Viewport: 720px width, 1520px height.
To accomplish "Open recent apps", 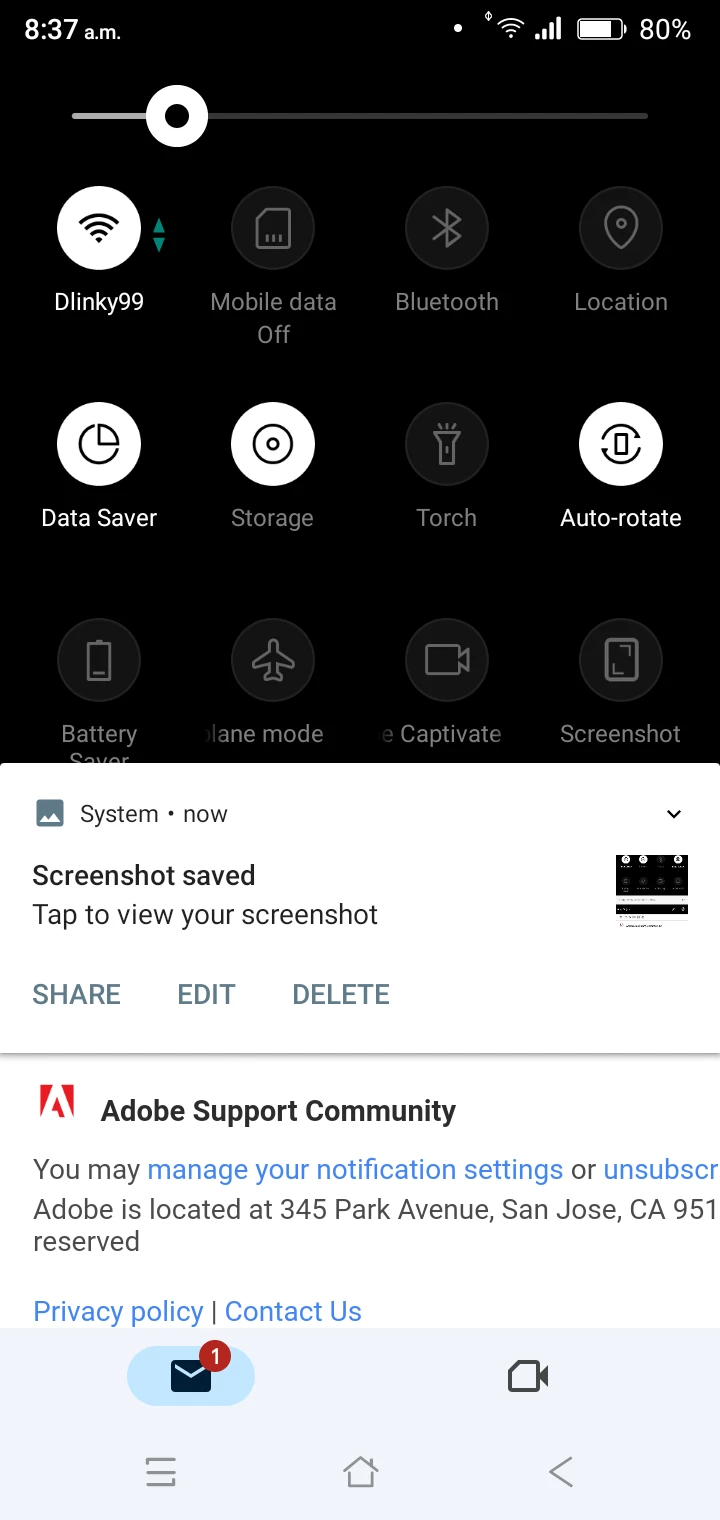I will point(160,1471).
